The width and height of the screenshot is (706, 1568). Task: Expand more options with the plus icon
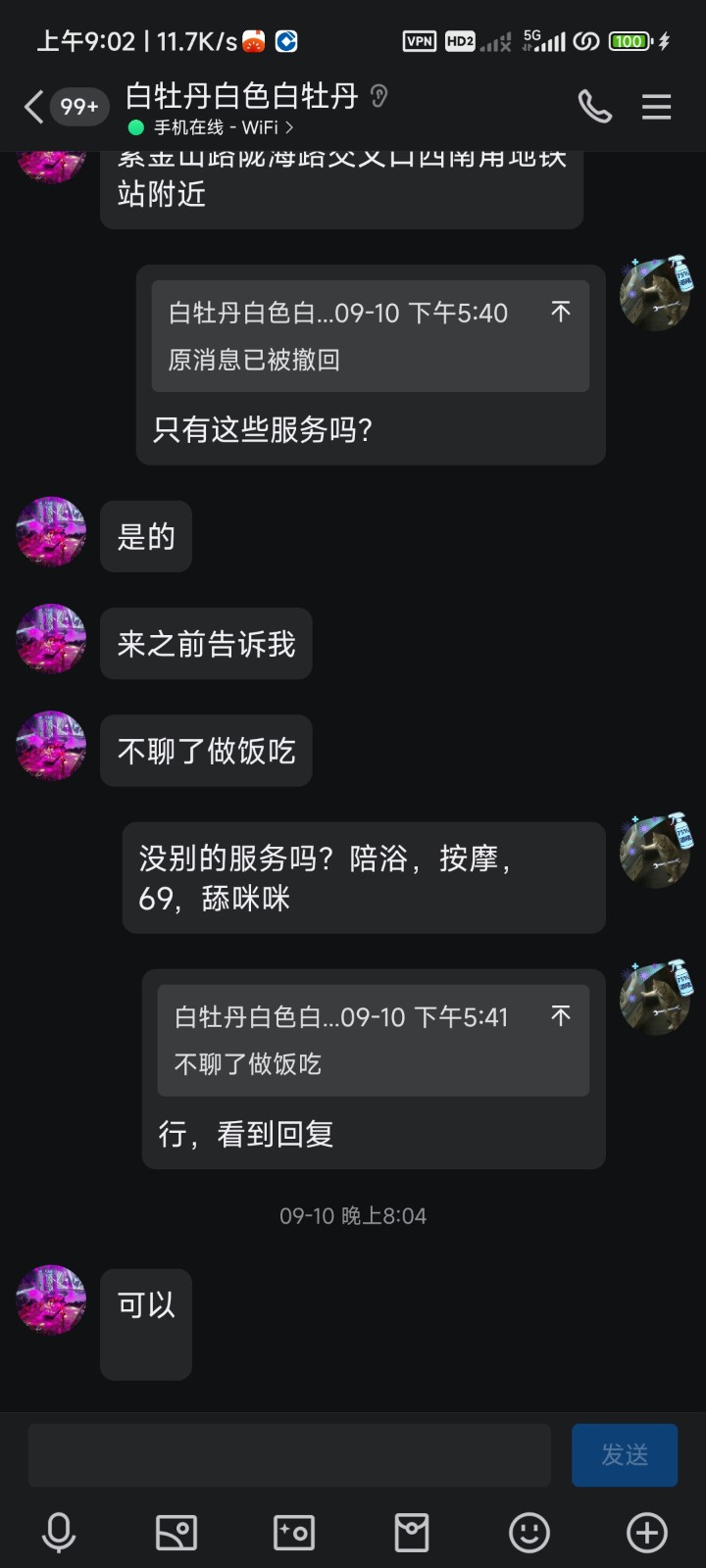click(647, 1533)
